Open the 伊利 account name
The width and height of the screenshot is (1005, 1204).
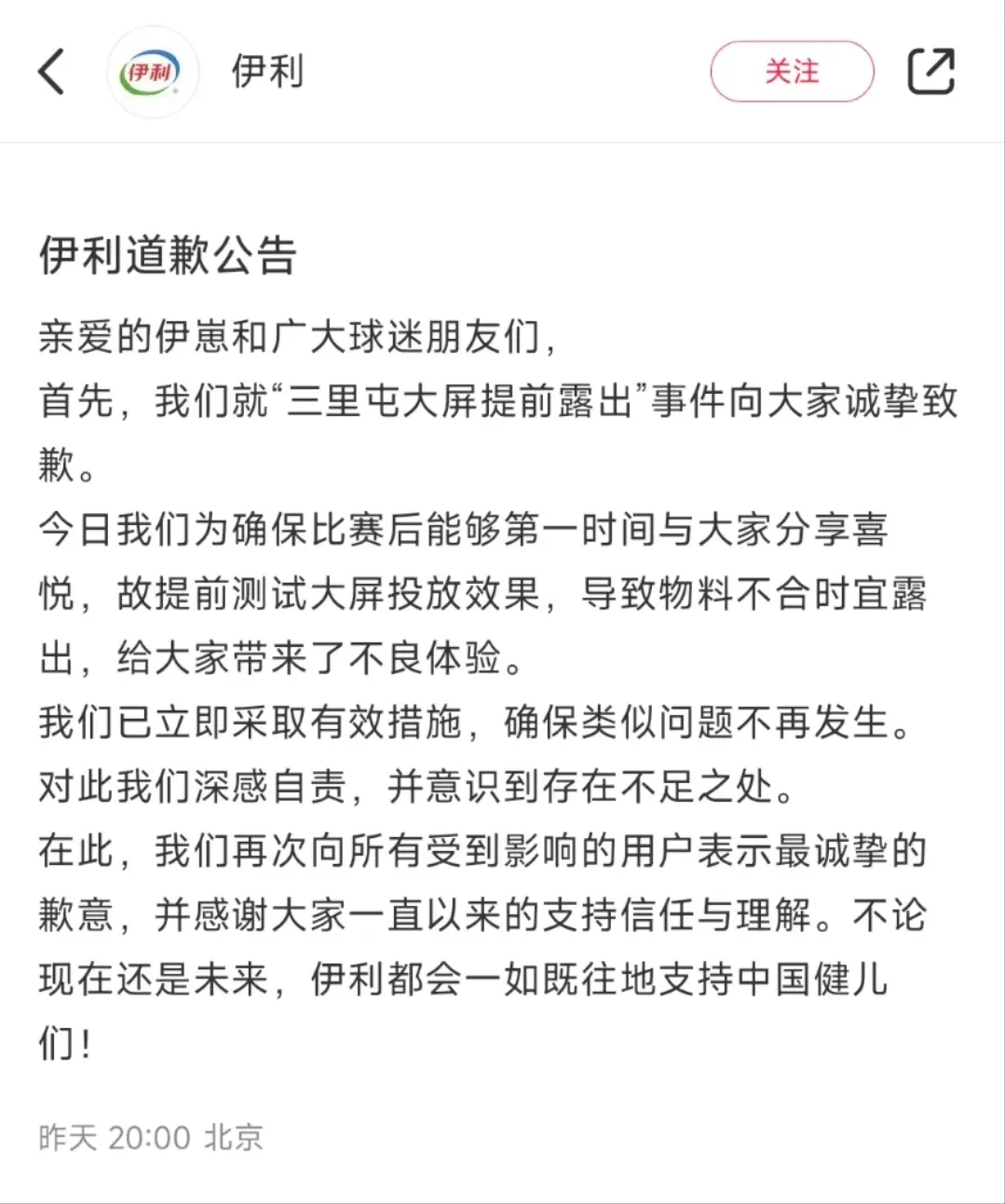(267, 72)
